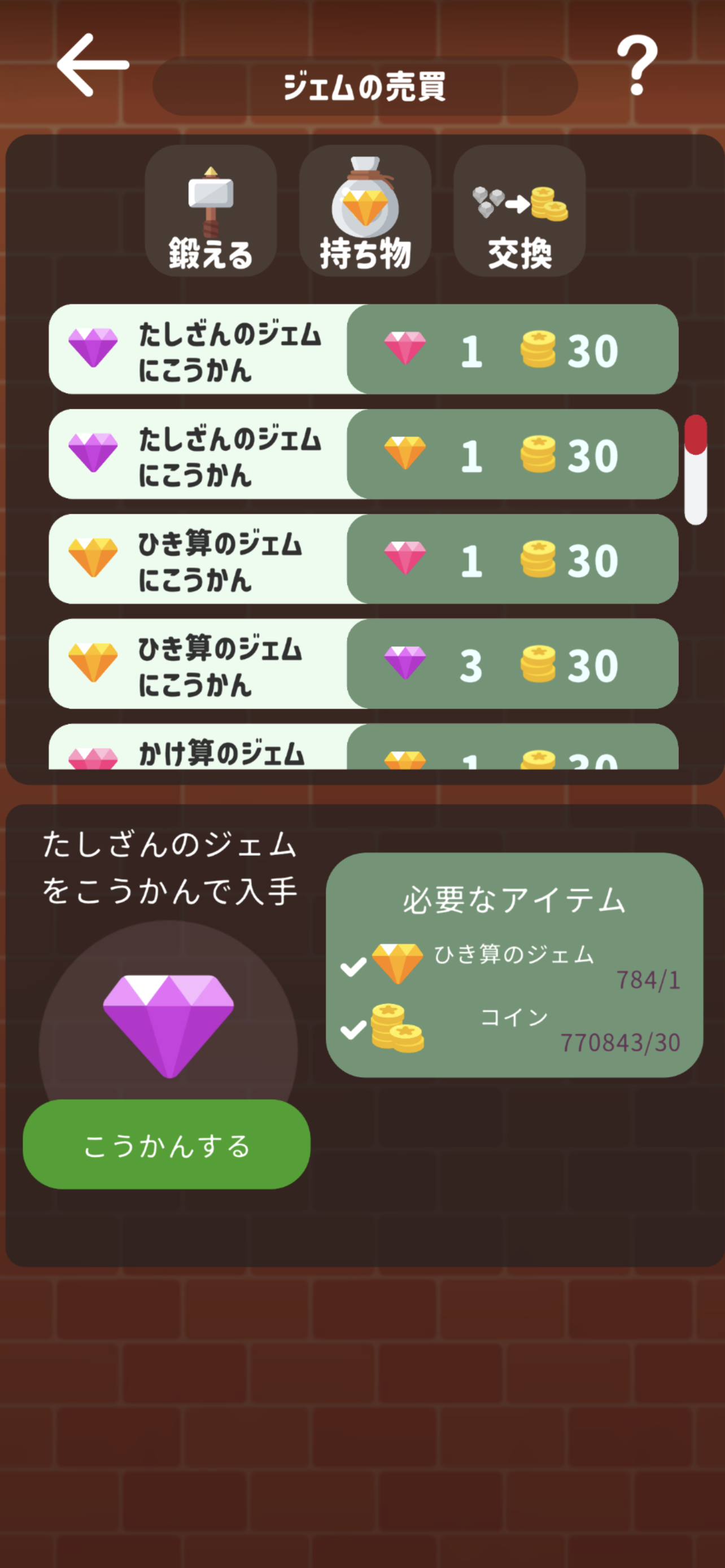Select the 交換 exchange tab

click(519, 211)
